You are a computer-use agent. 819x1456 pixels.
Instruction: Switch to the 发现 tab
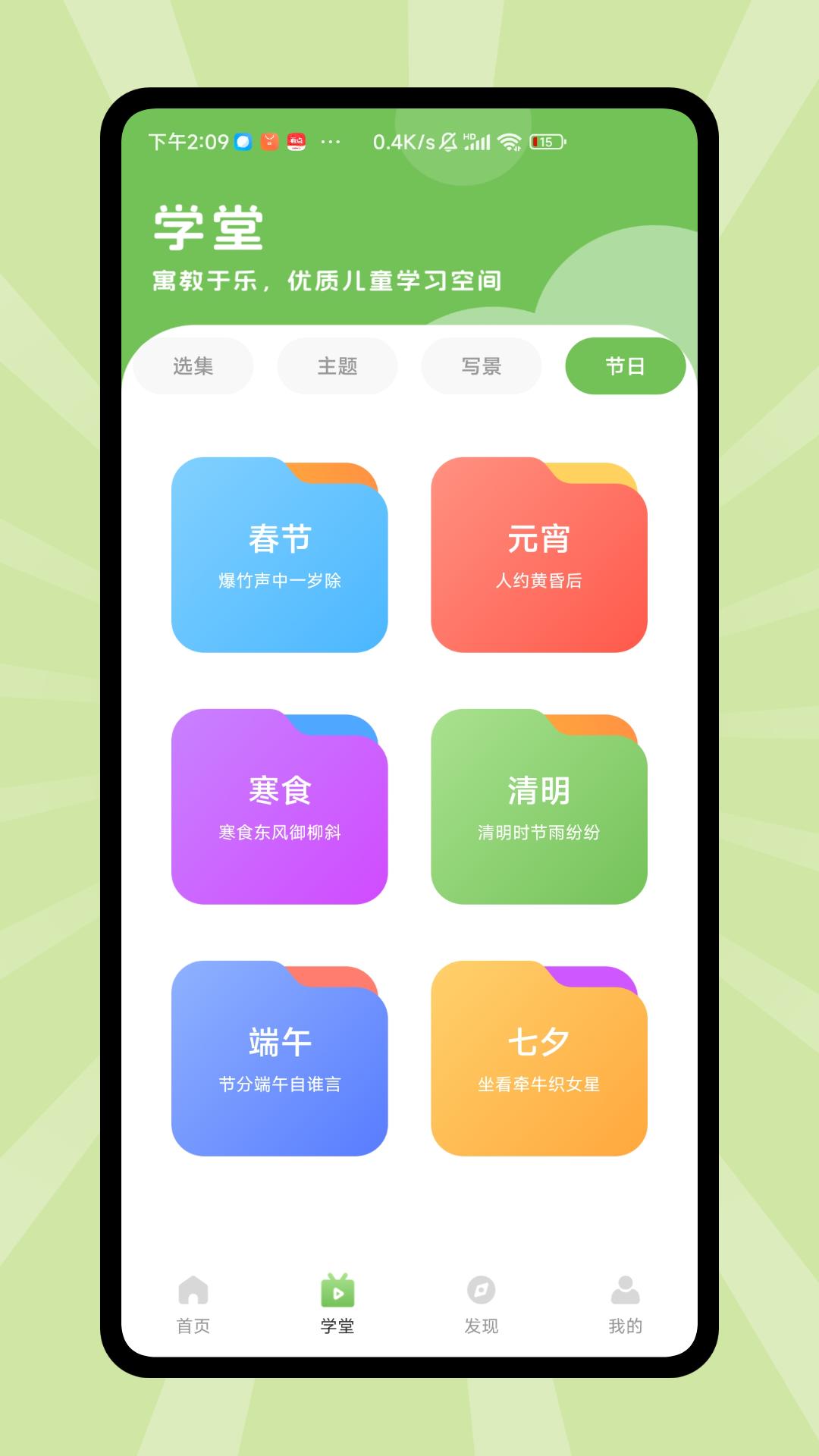tap(481, 1304)
